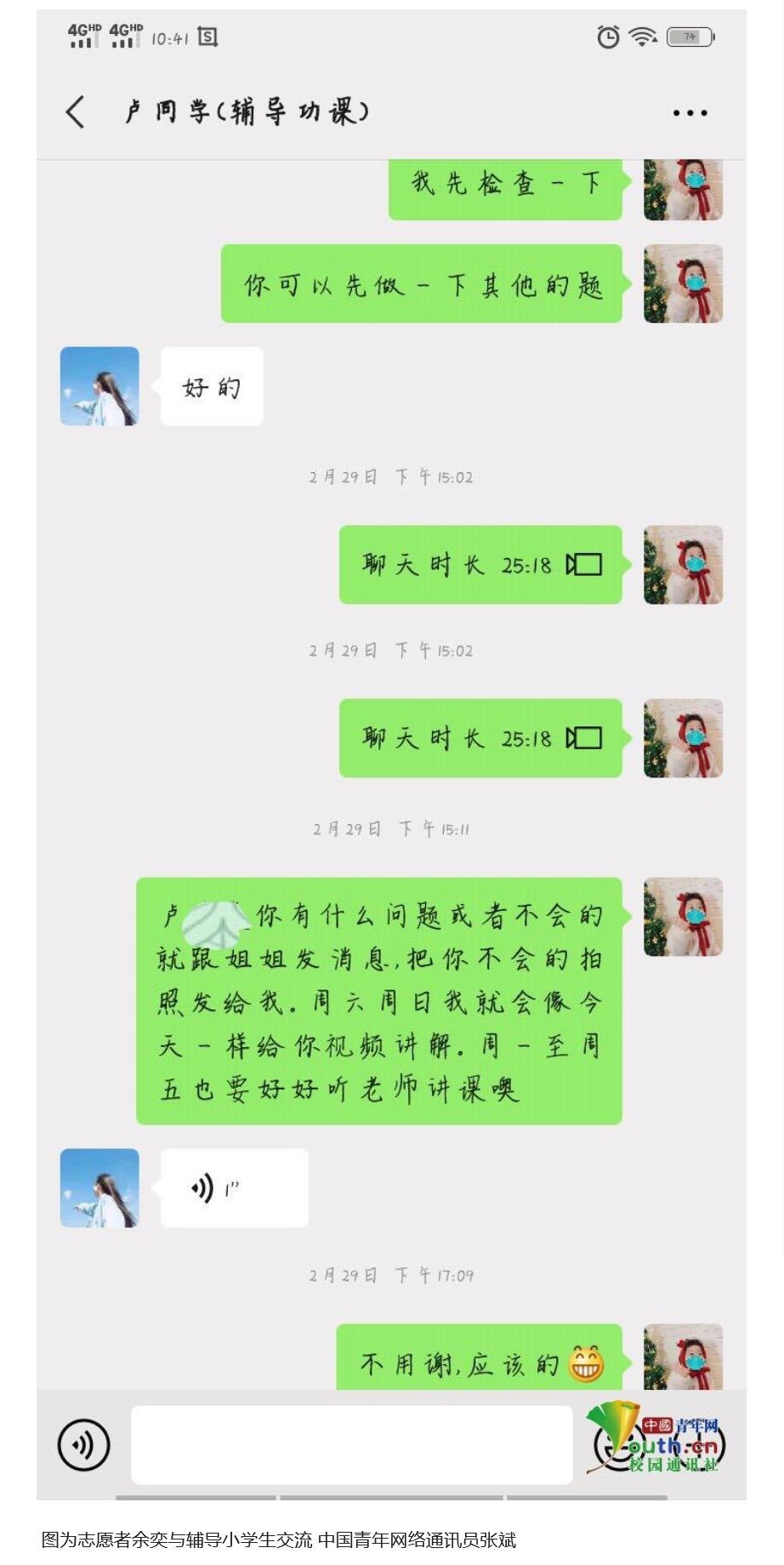Play the 1-second voice message

234,1188
